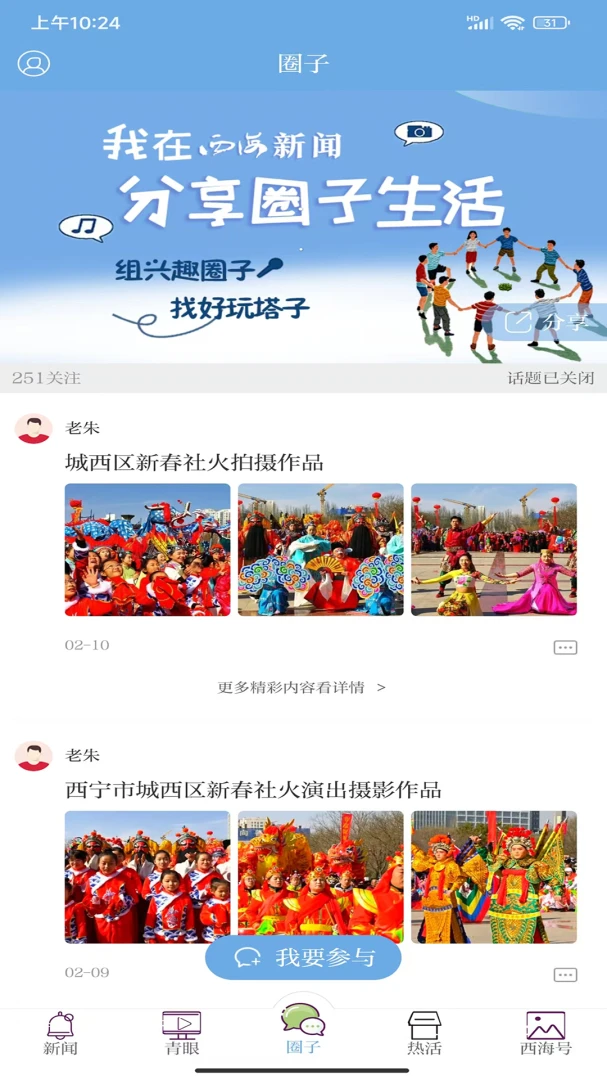This screenshot has width=607, height=1080.
Task: Tap 更多精彩内容看详情 link
Action: click(302, 687)
